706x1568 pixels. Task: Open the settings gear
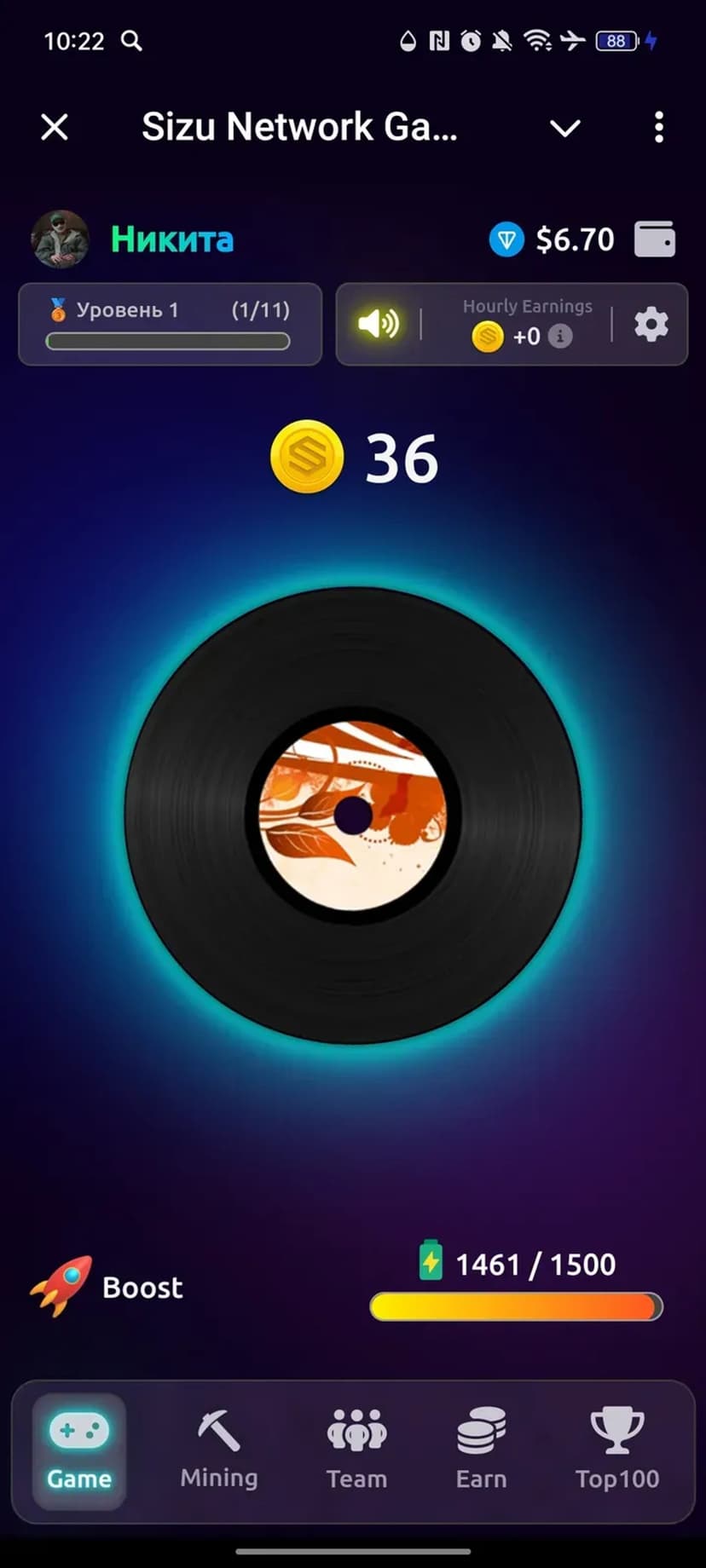651,325
